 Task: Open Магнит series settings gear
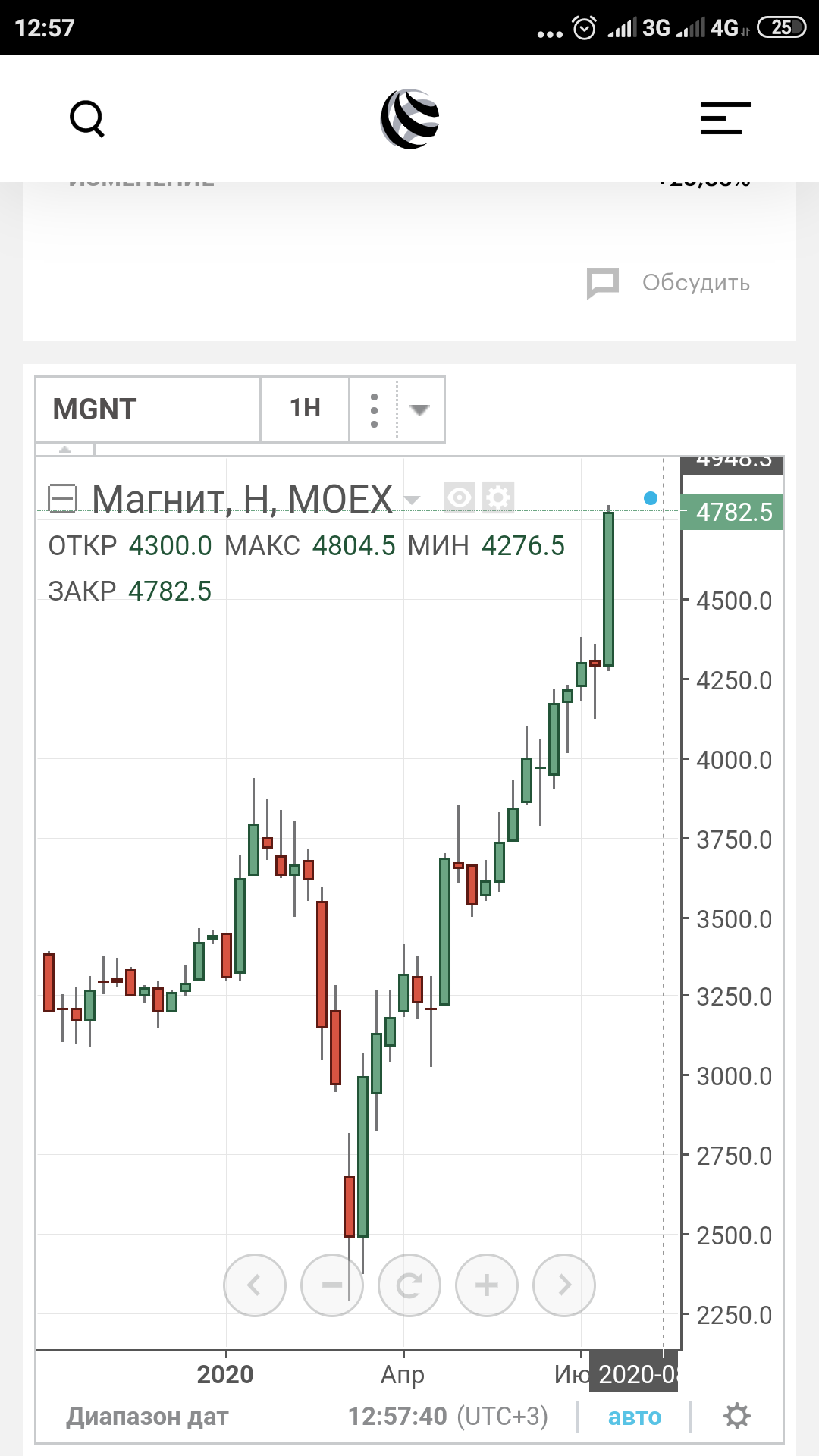pyautogui.click(x=498, y=498)
